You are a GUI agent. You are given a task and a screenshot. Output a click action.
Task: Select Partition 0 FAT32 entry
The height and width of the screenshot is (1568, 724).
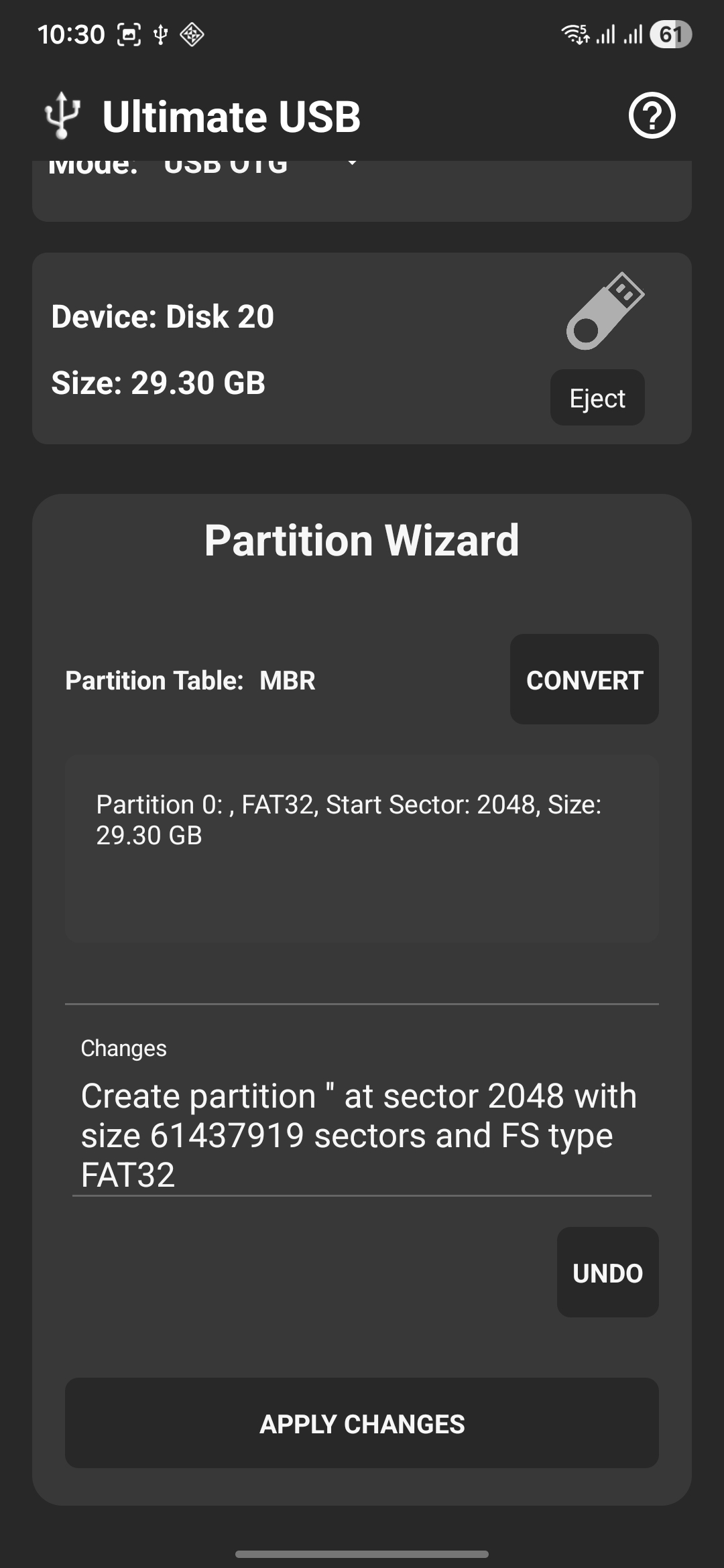pyautogui.click(x=349, y=820)
